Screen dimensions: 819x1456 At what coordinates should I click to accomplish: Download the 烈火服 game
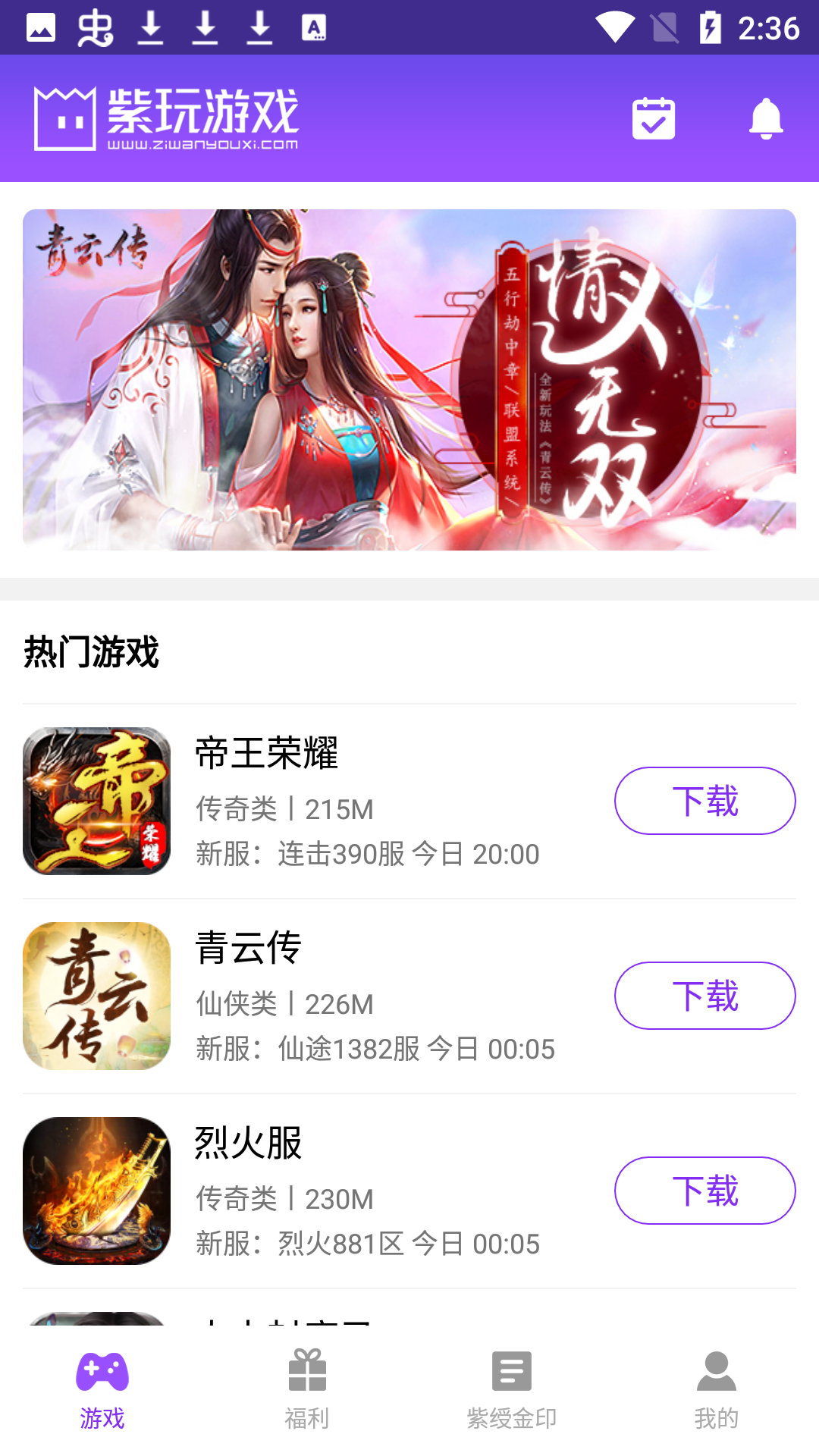[704, 1191]
